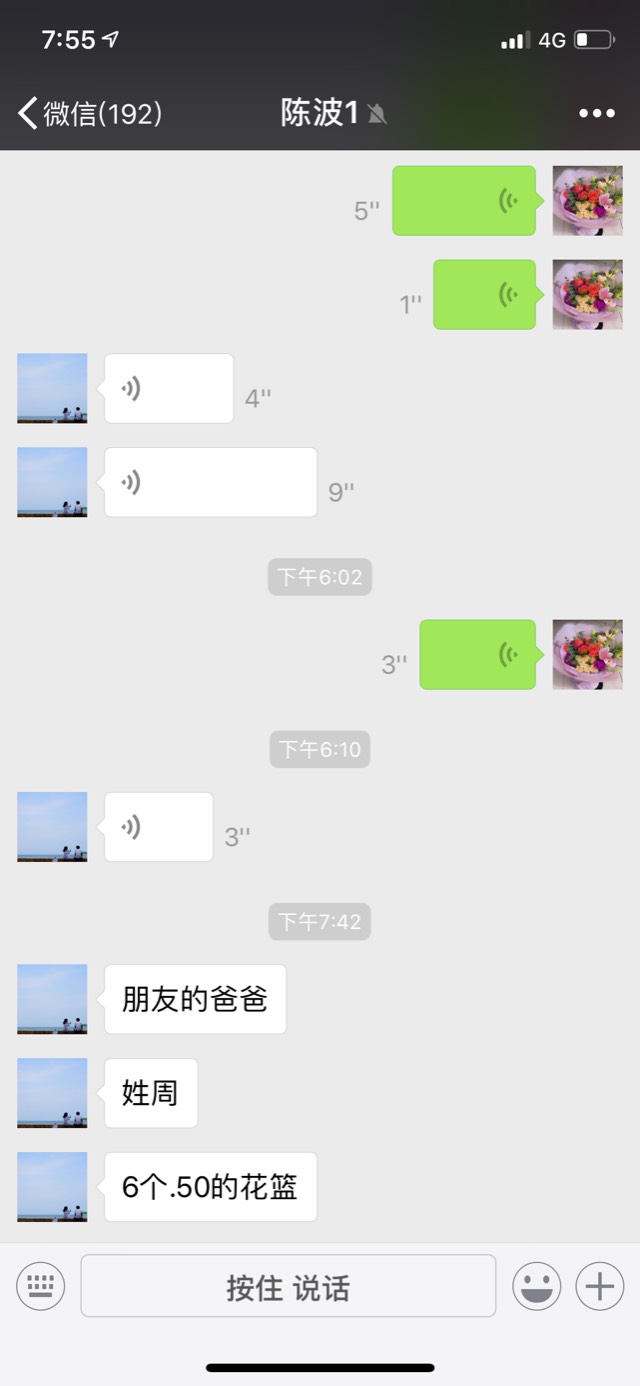This screenshot has width=640, height=1386.
Task: Play the received 3-second voice message
Action: pyautogui.click(x=159, y=827)
